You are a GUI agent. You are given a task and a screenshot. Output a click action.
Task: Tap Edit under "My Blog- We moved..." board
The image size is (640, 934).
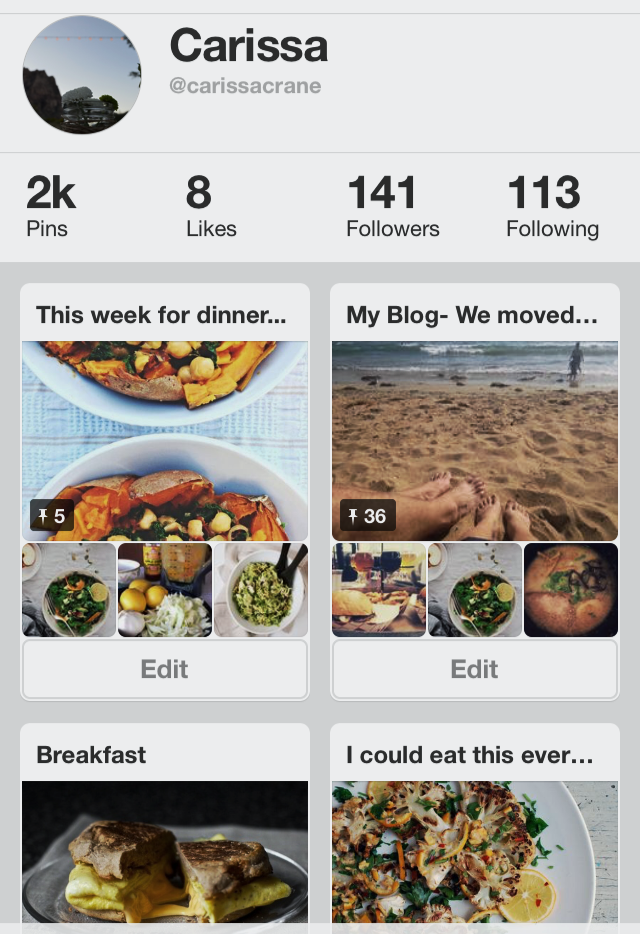[x=475, y=669]
